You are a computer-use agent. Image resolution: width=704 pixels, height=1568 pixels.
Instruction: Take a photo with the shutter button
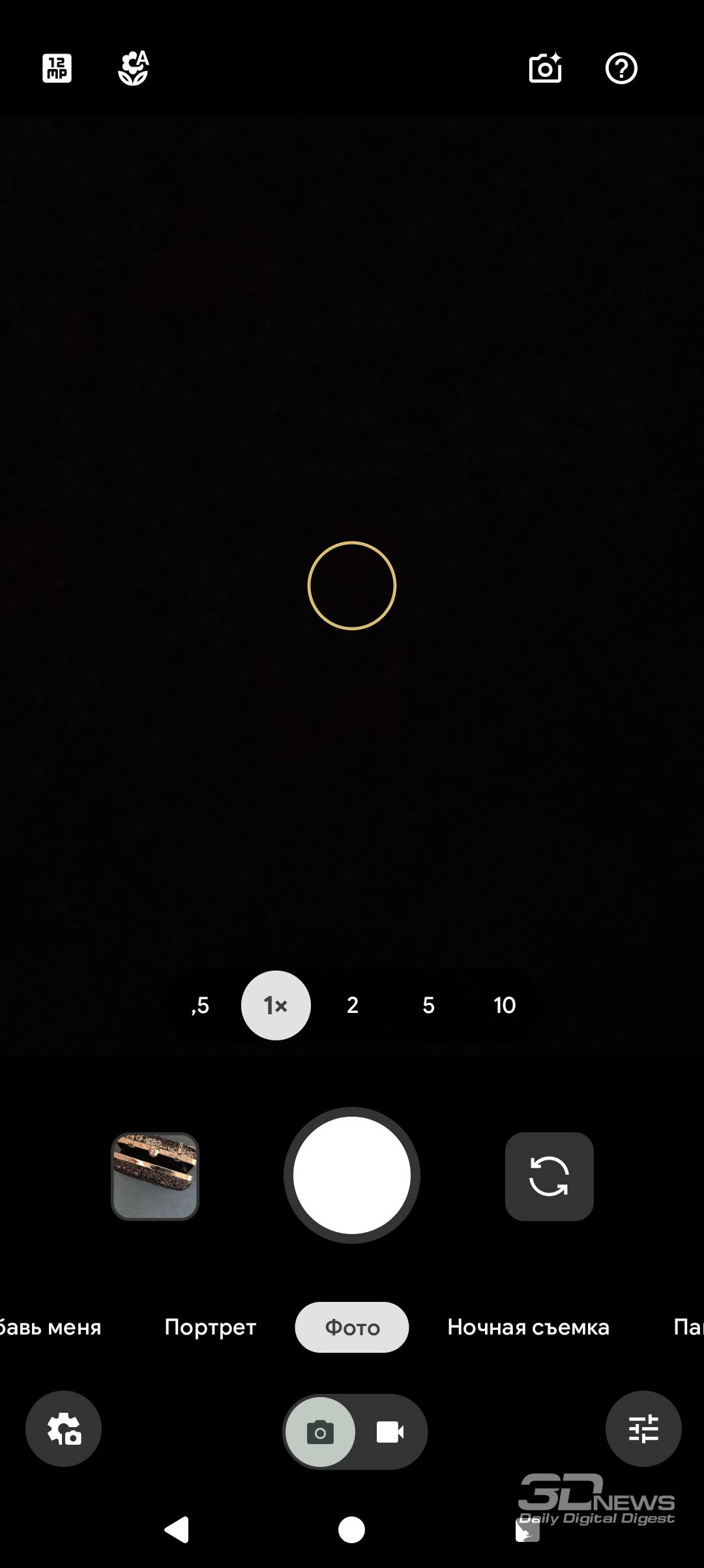point(352,1175)
